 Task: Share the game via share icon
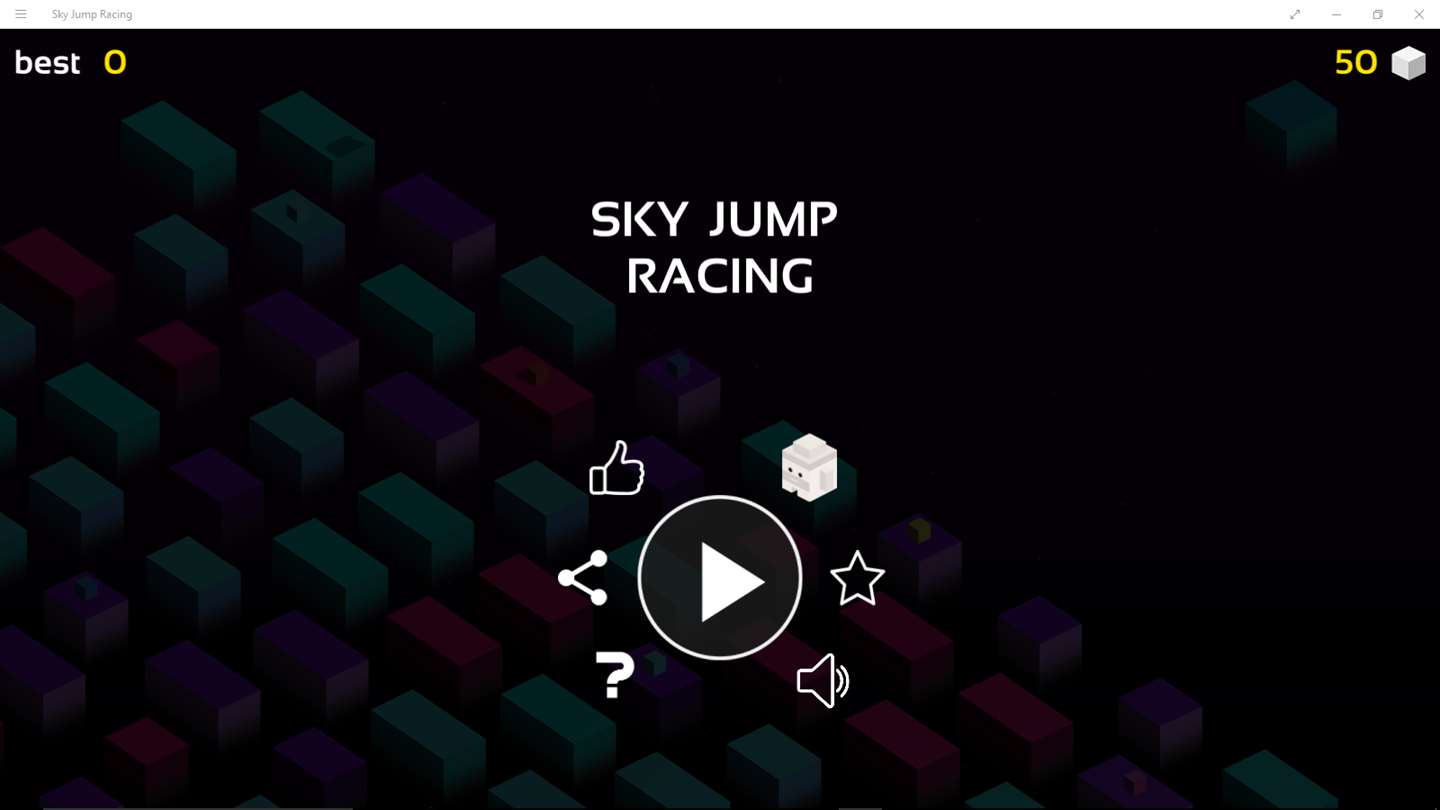[x=583, y=578]
